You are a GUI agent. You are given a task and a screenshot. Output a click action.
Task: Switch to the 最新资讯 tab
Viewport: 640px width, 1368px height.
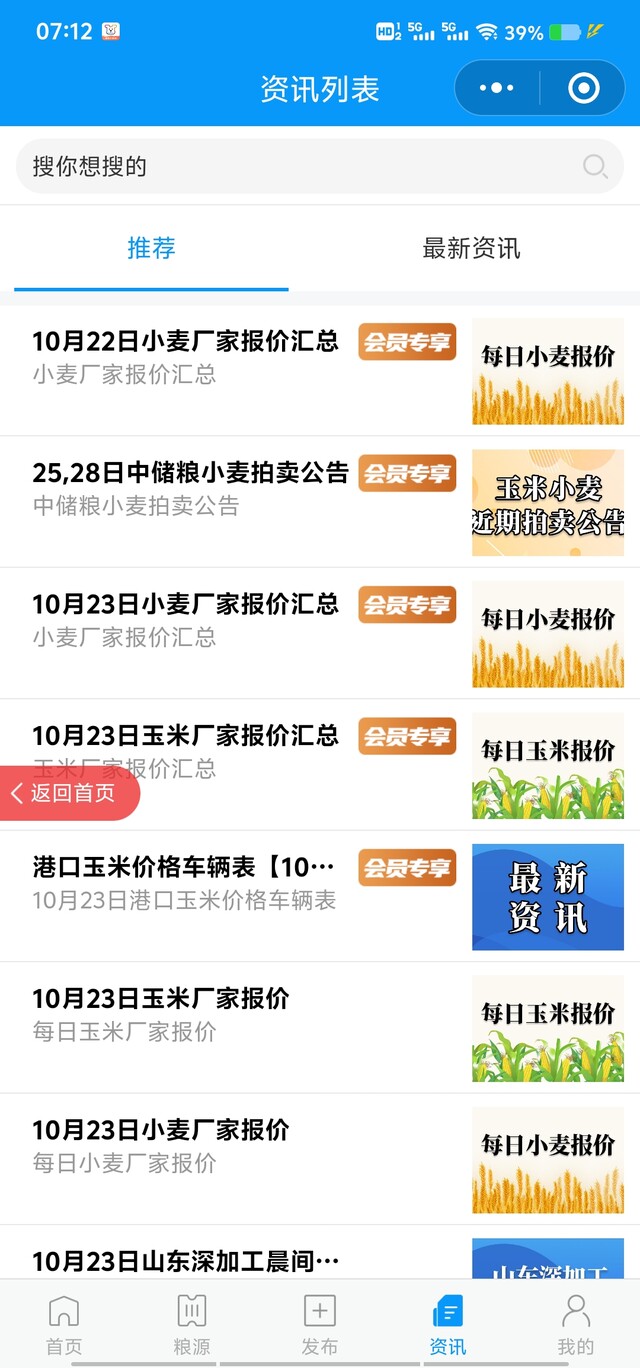pyautogui.click(x=471, y=248)
